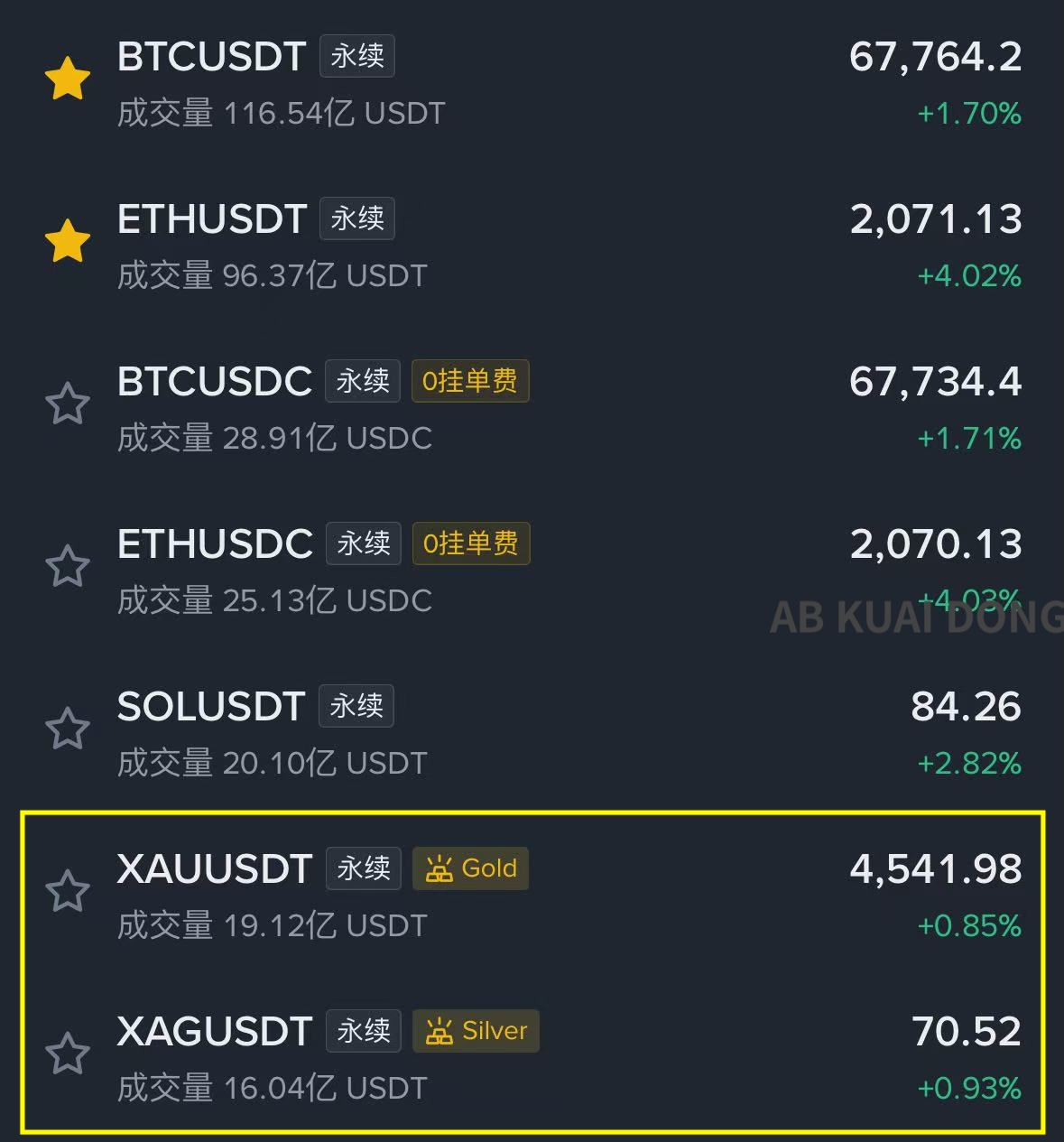The width and height of the screenshot is (1064, 1142).
Task: Open the XAGUSDT Silver contract
Action: pyautogui.click(x=215, y=1032)
